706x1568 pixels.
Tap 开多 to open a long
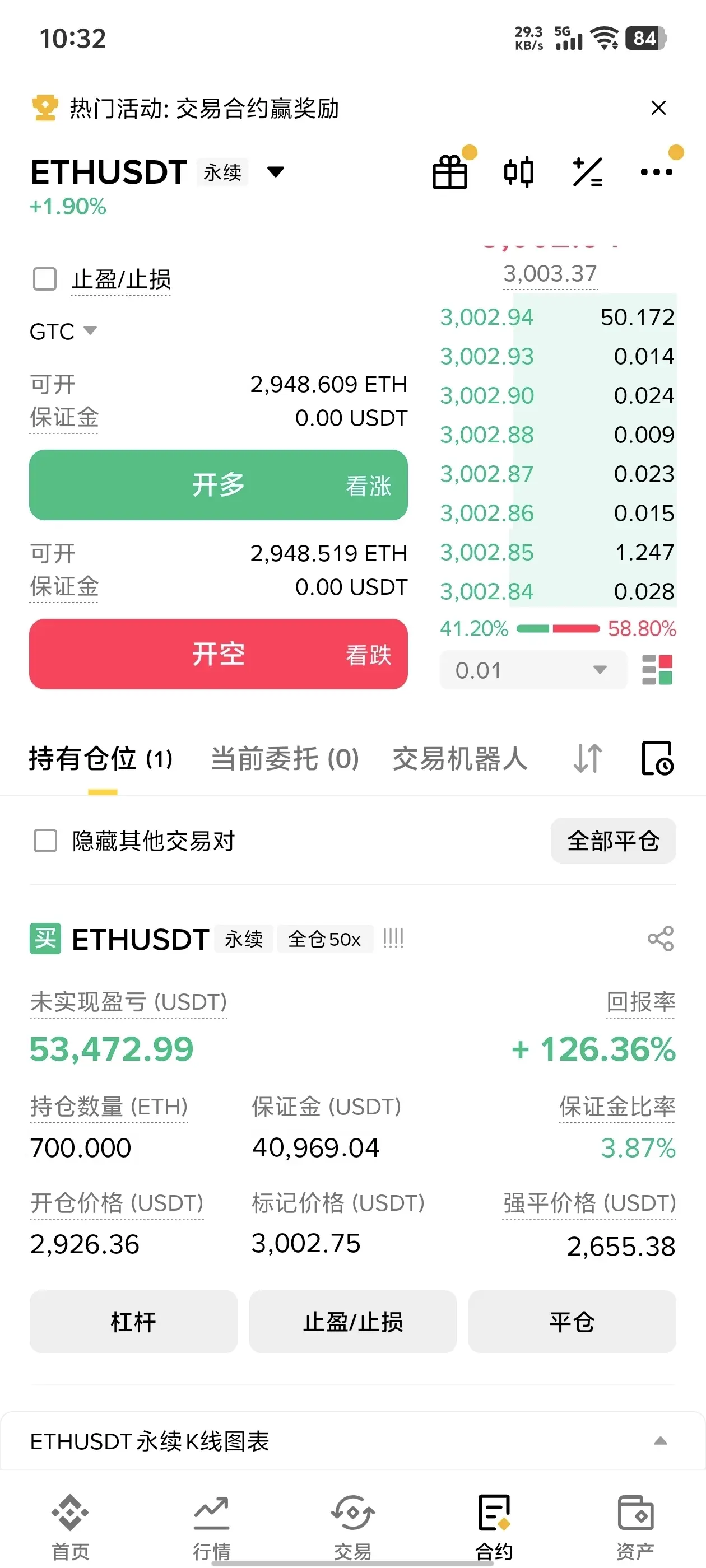pyautogui.click(x=218, y=485)
